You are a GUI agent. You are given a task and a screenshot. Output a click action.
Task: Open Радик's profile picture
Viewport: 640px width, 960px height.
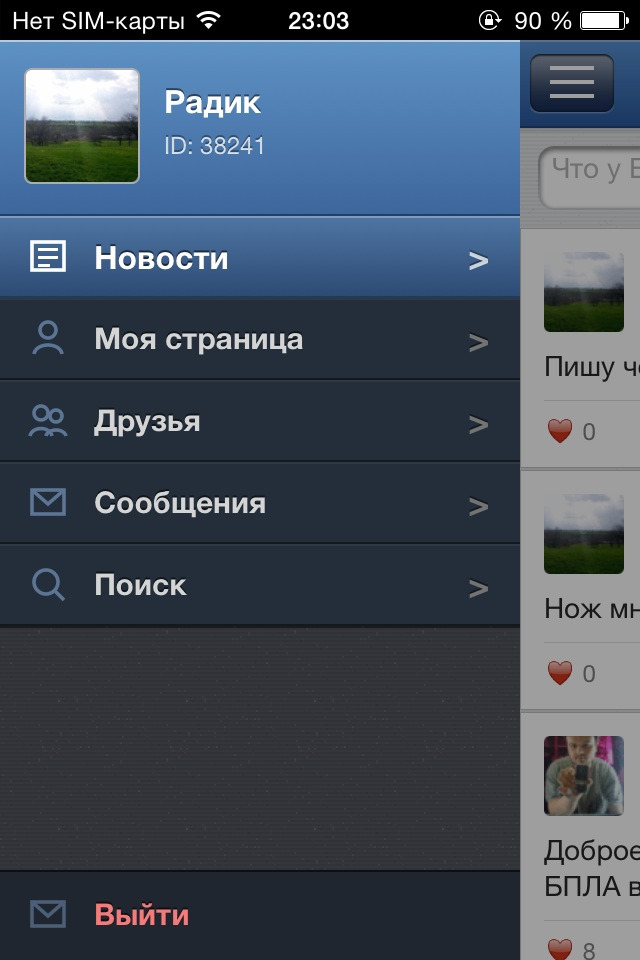pyautogui.click(x=82, y=126)
